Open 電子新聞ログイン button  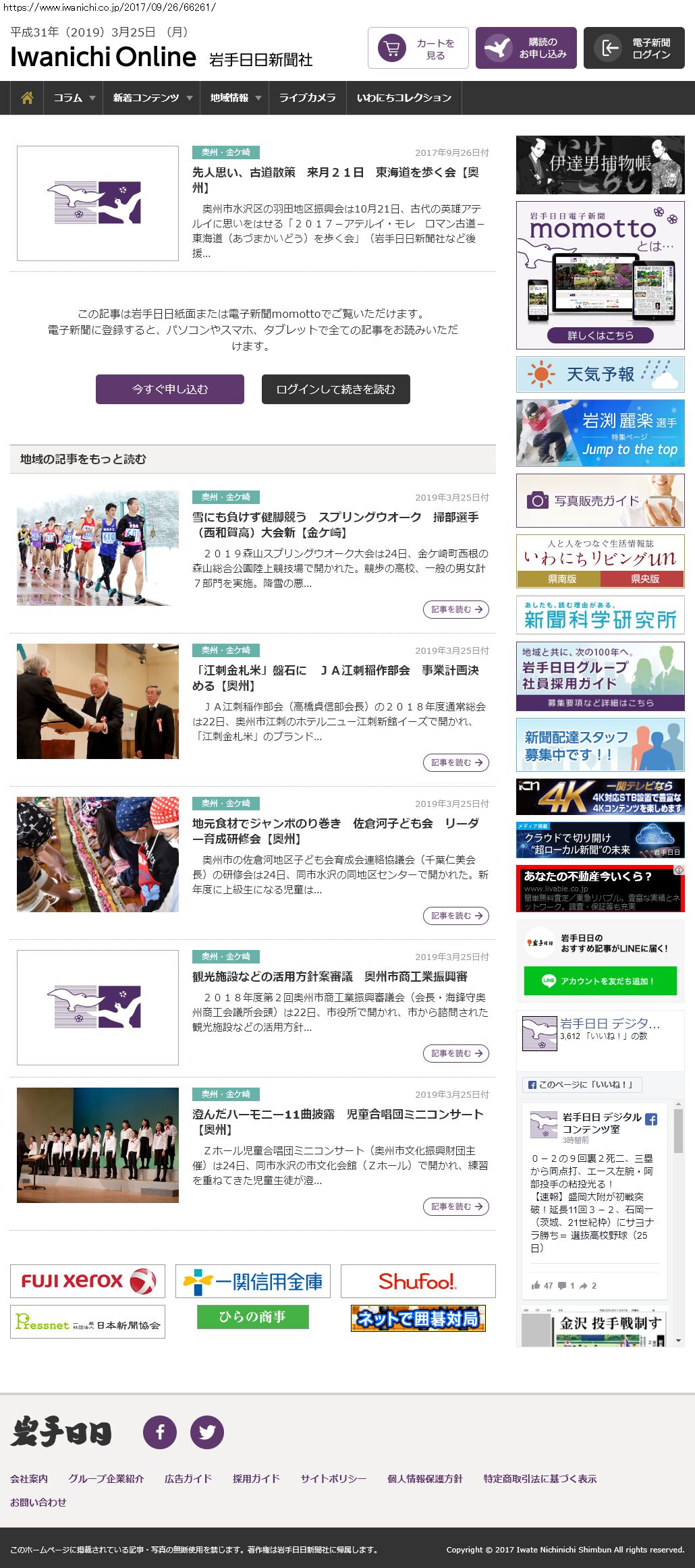coord(634,49)
